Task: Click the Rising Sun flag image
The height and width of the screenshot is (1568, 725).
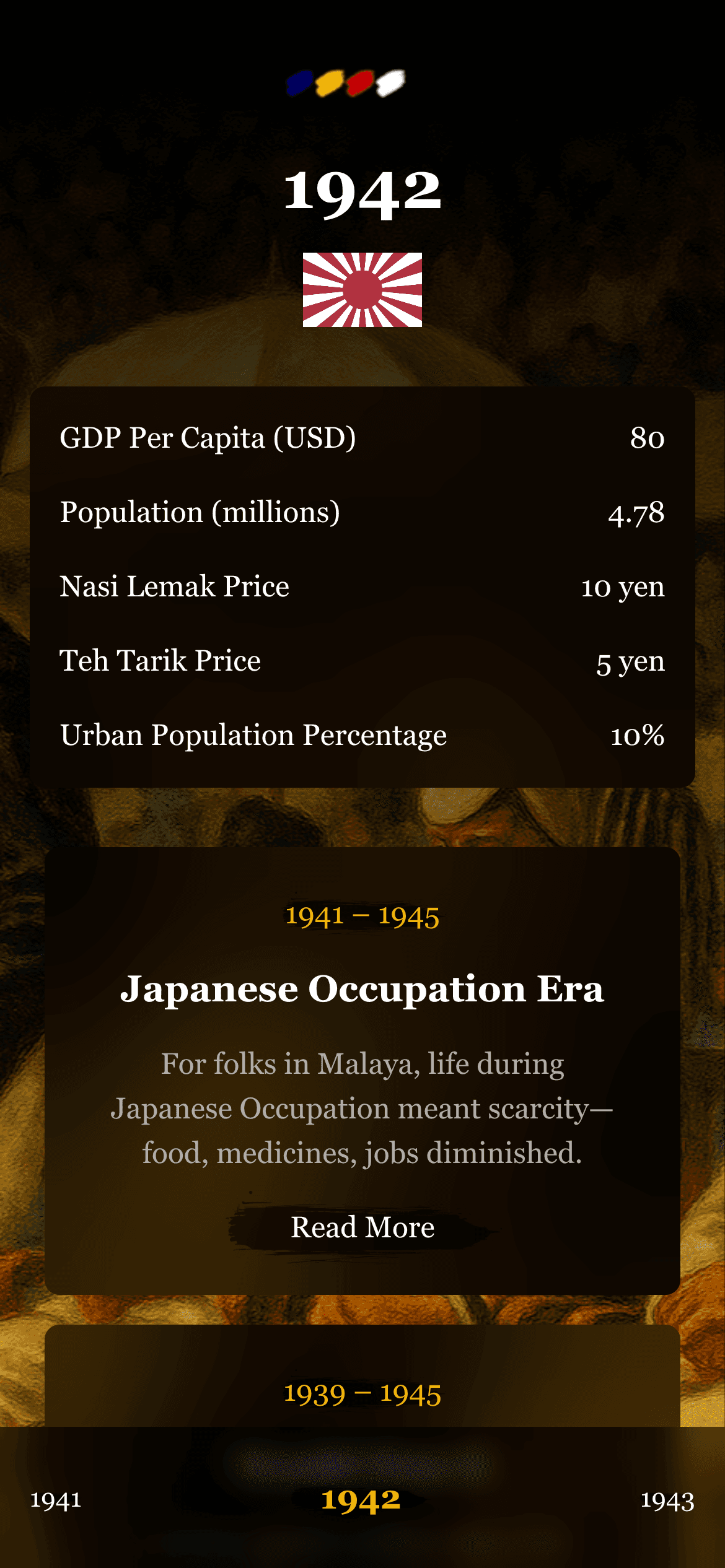Action: (x=362, y=291)
